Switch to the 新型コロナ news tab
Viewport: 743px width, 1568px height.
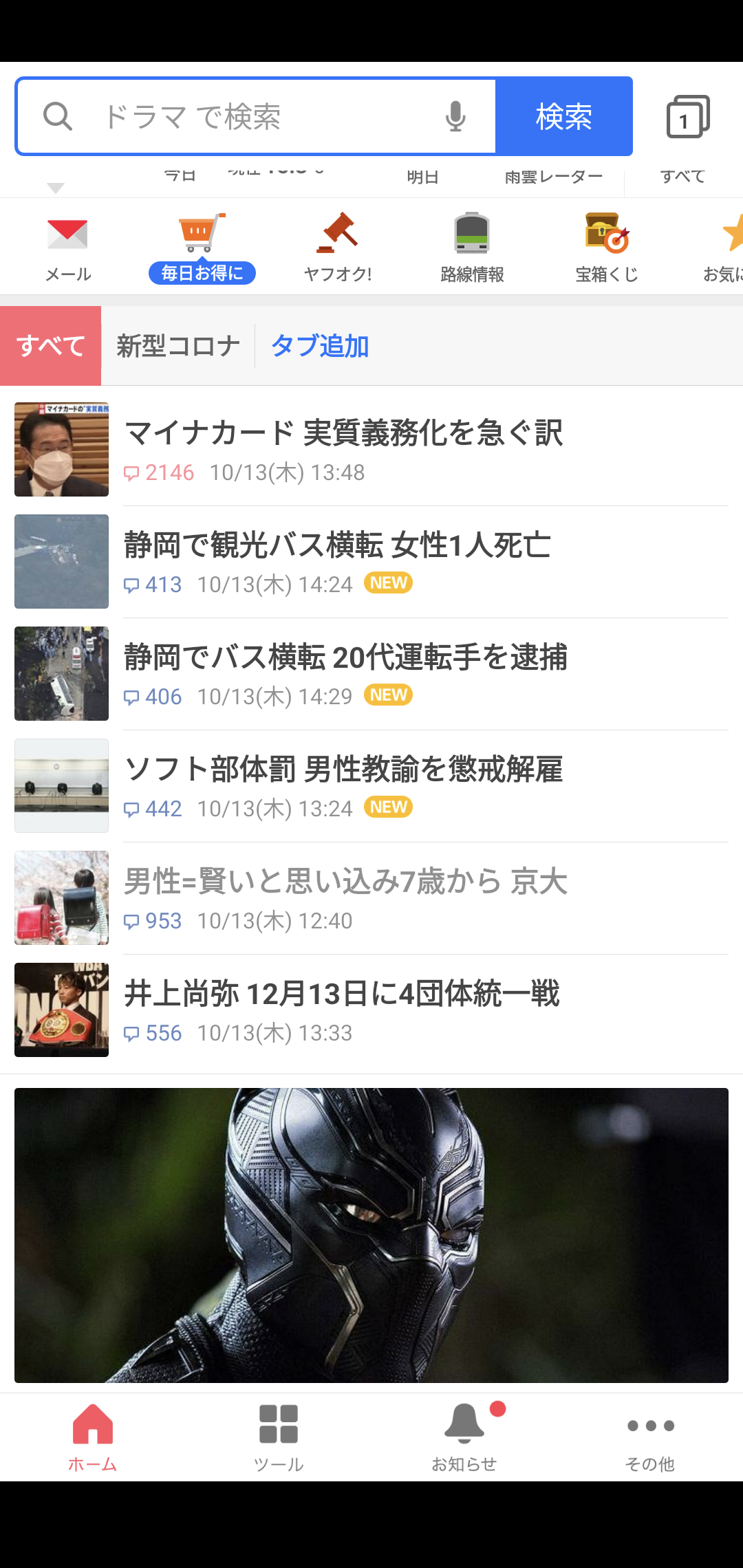click(x=178, y=346)
